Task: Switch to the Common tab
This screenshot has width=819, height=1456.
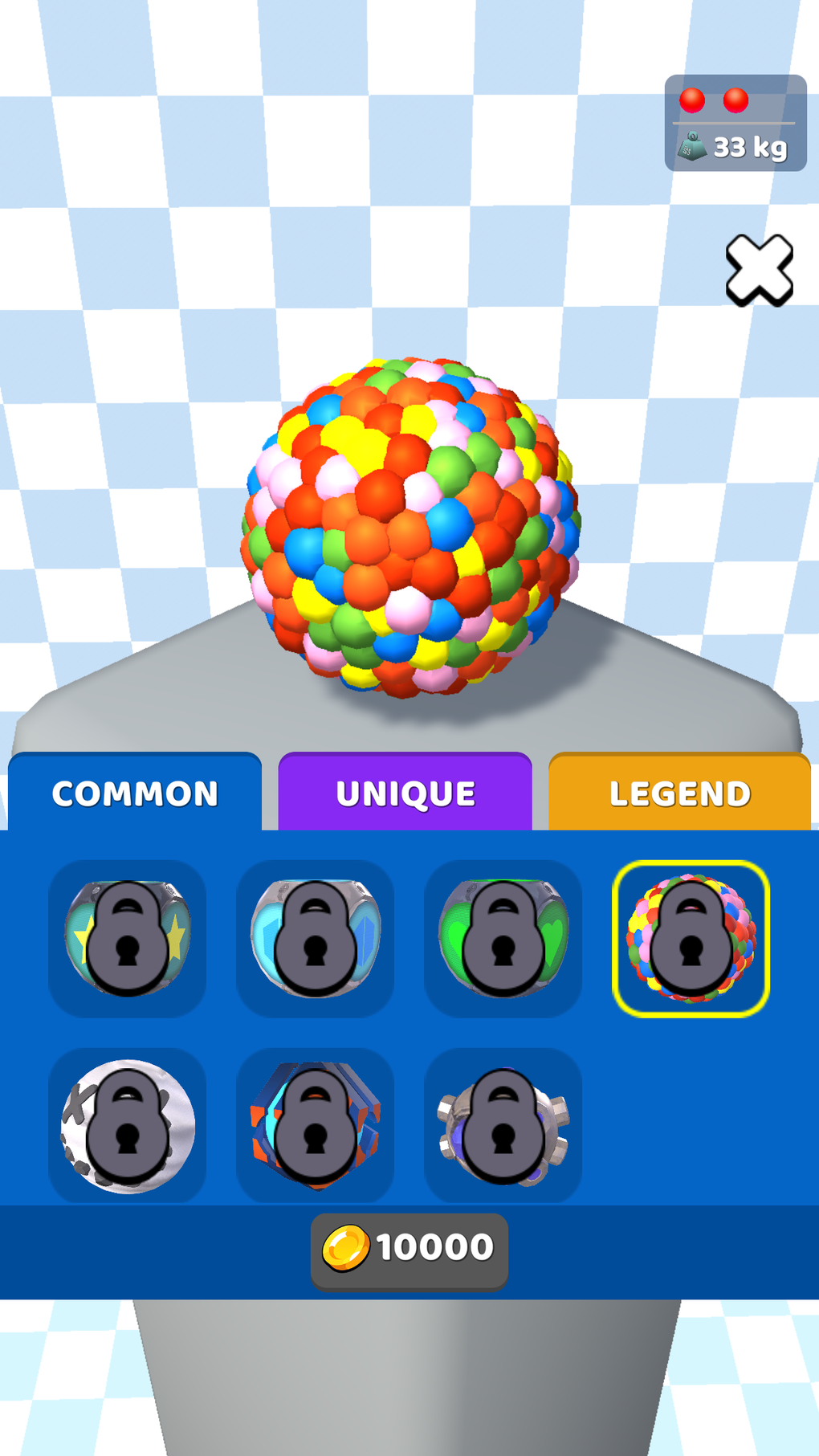Action: (x=135, y=793)
